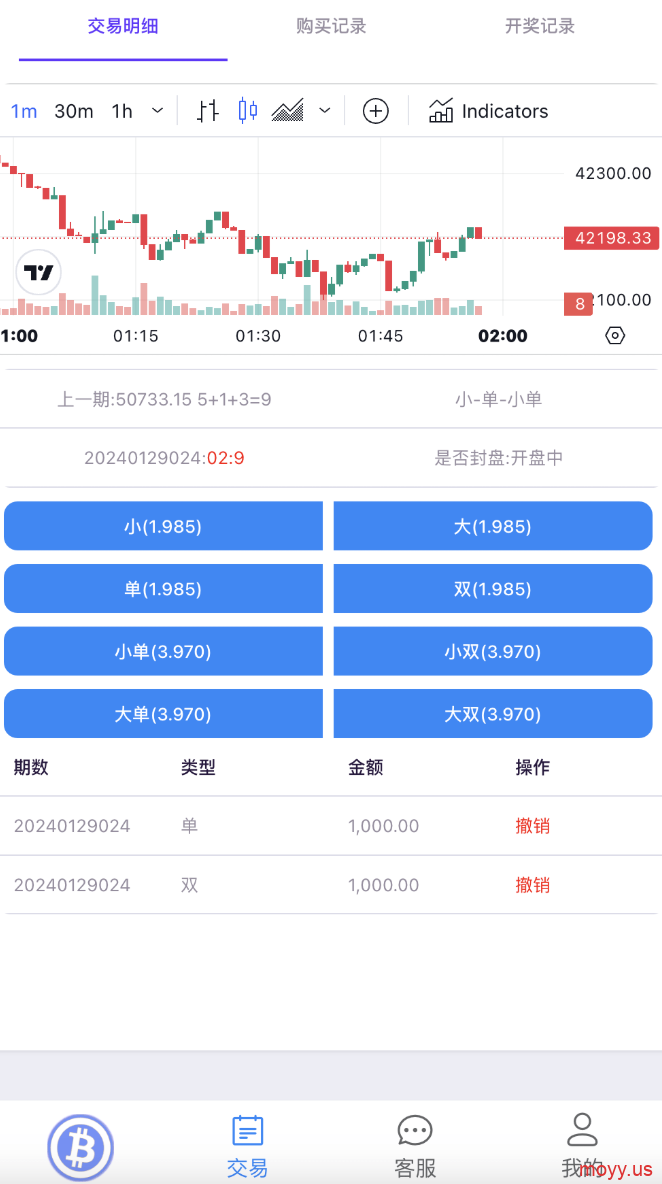Switch chart to area style
Viewport: 662px width, 1184px height.
(288, 111)
